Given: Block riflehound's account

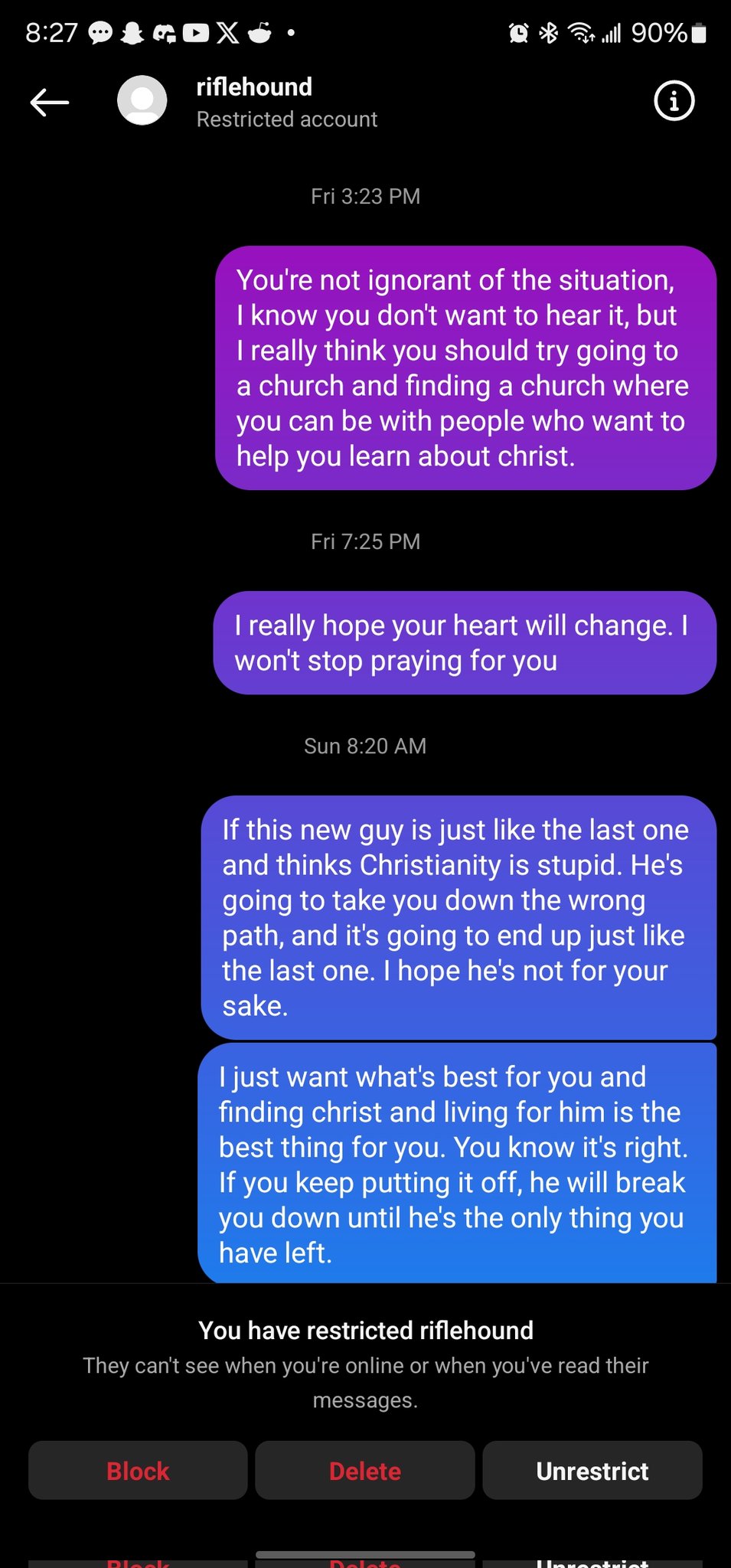Looking at the screenshot, I should [x=138, y=1471].
